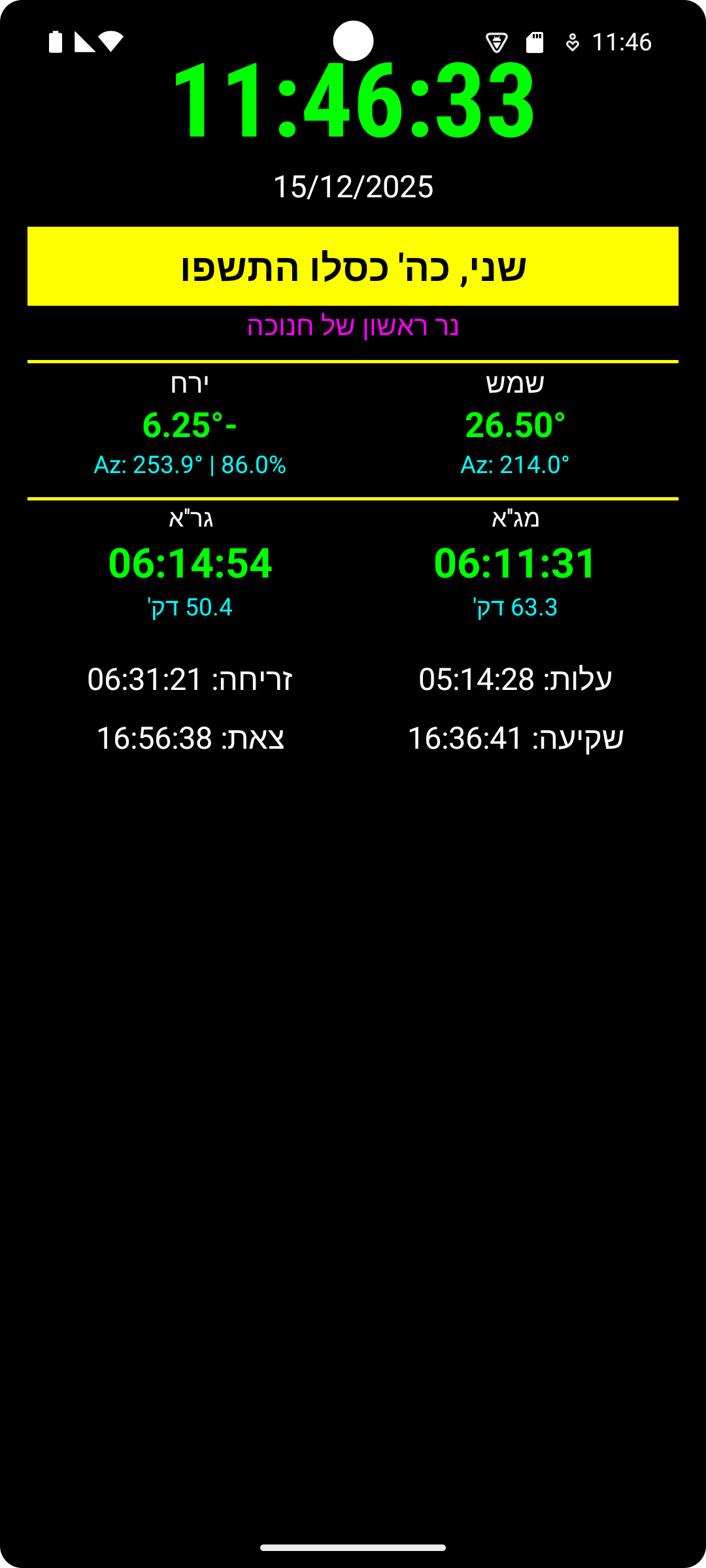Tap the moon altitude value 6.25°-
Screen dimensions: 706x1568
(x=190, y=425)
